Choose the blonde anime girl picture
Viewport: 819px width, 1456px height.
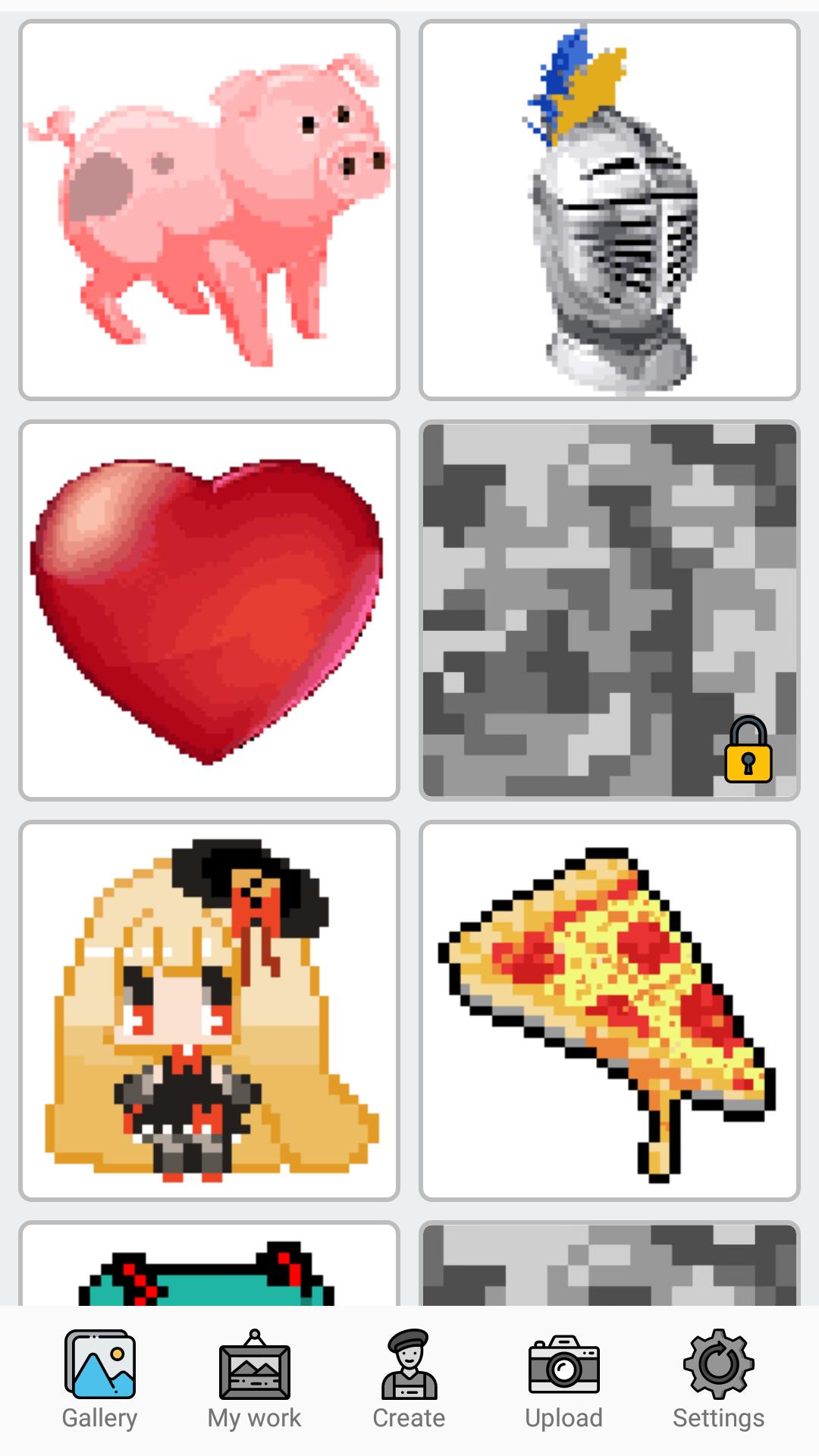(x=209, y=1011)
